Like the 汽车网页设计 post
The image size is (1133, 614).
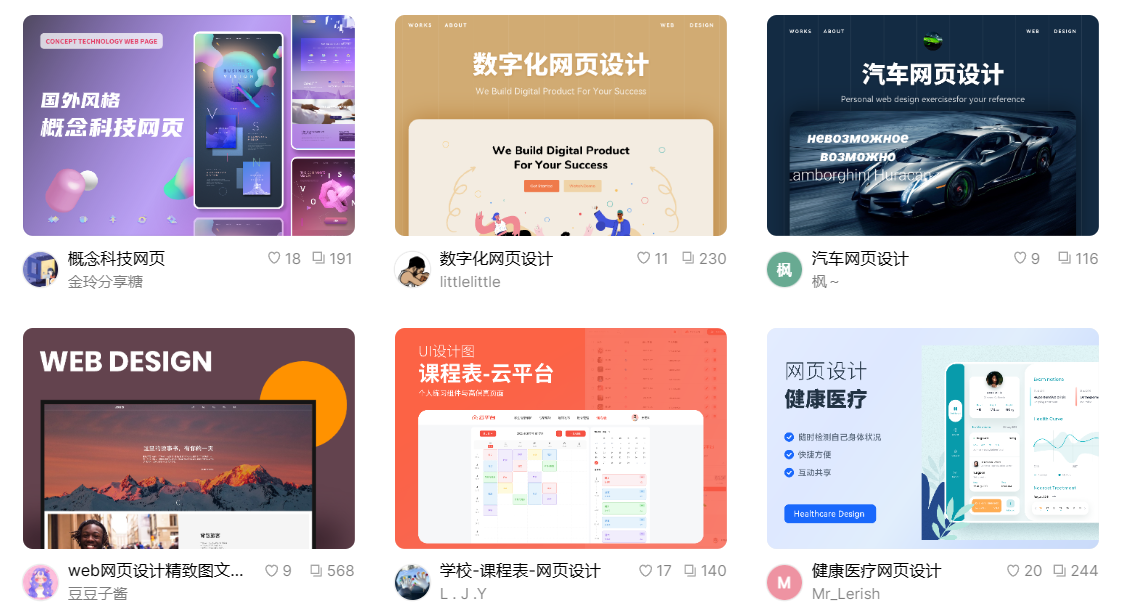tap(1020, 258)
